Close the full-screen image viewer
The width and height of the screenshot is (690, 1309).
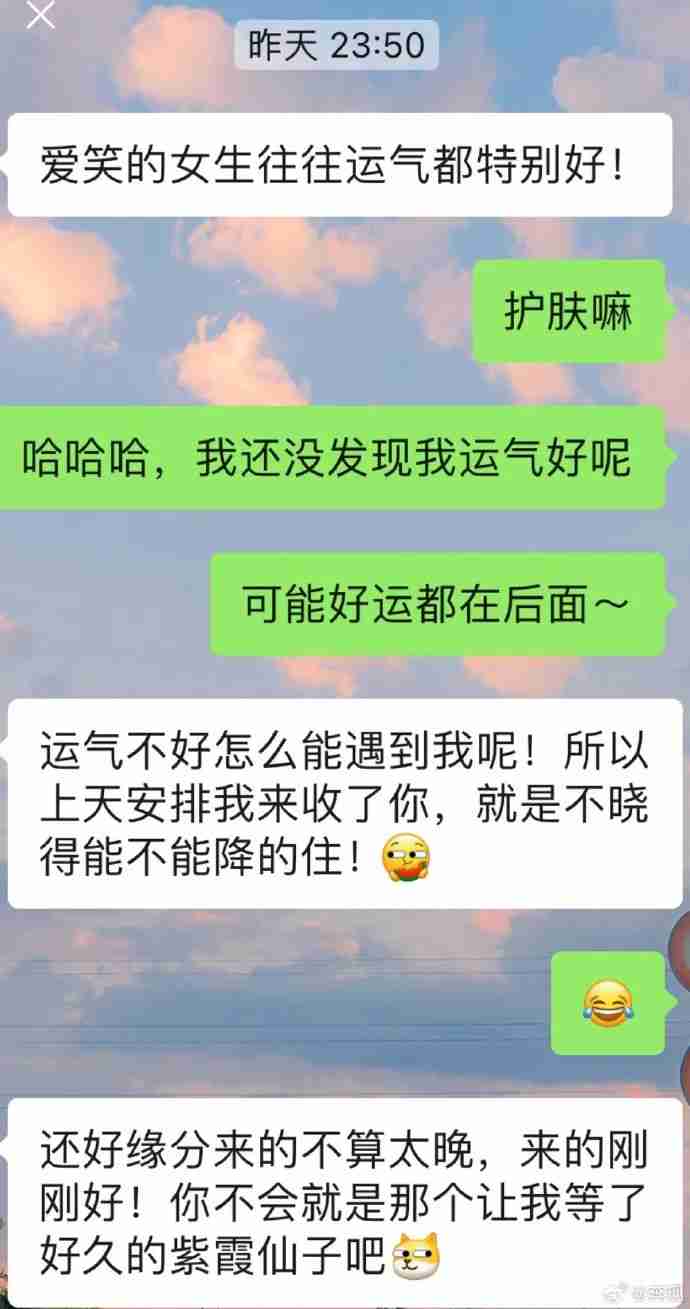pos(40,14)
